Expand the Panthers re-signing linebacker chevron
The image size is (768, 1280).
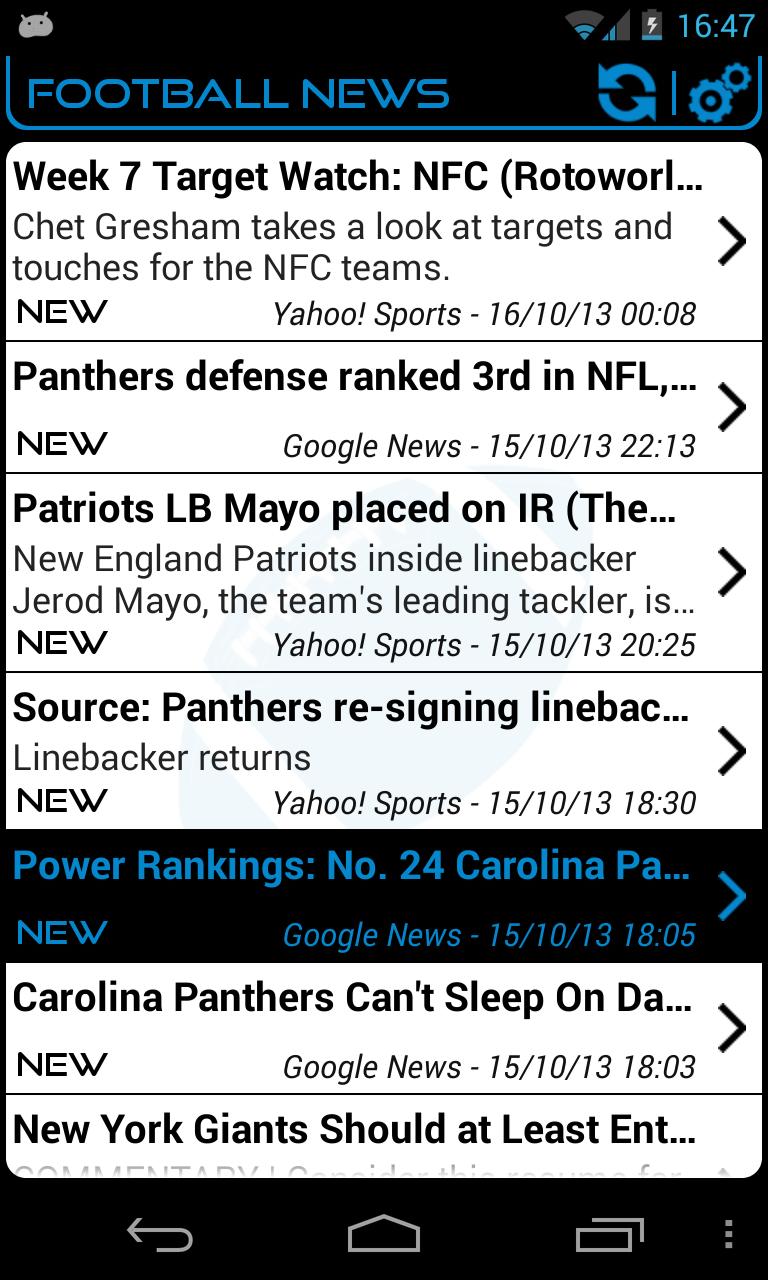pyautogui.click(x=733, y=751)
